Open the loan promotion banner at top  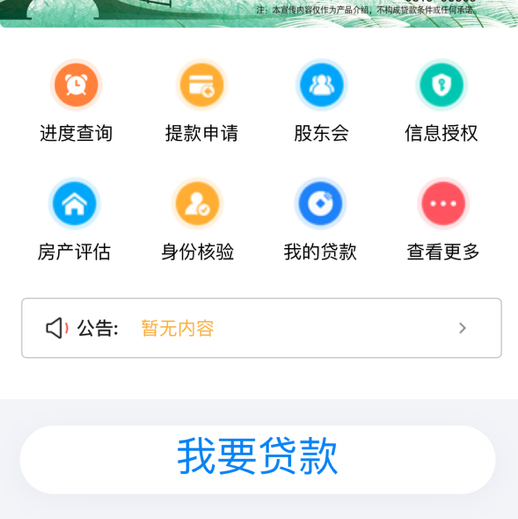click(259, 14)
